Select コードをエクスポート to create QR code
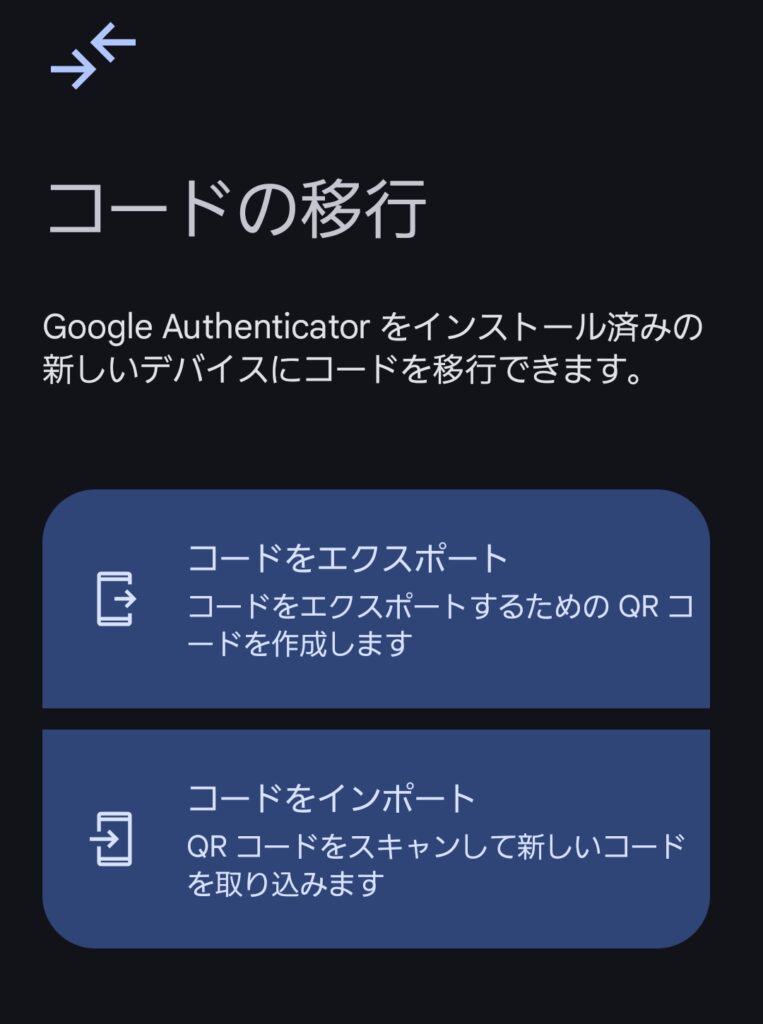Viewport: 763px width, 1024px height. coord(376,599)
